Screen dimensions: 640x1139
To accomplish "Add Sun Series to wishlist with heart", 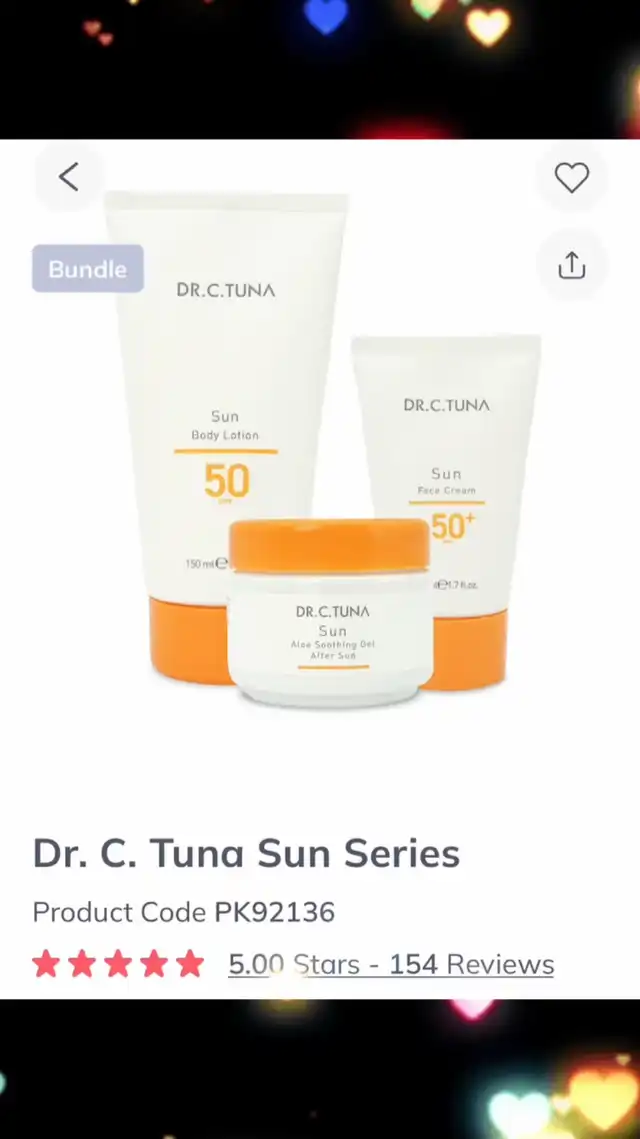I will (x=572, y=177).
